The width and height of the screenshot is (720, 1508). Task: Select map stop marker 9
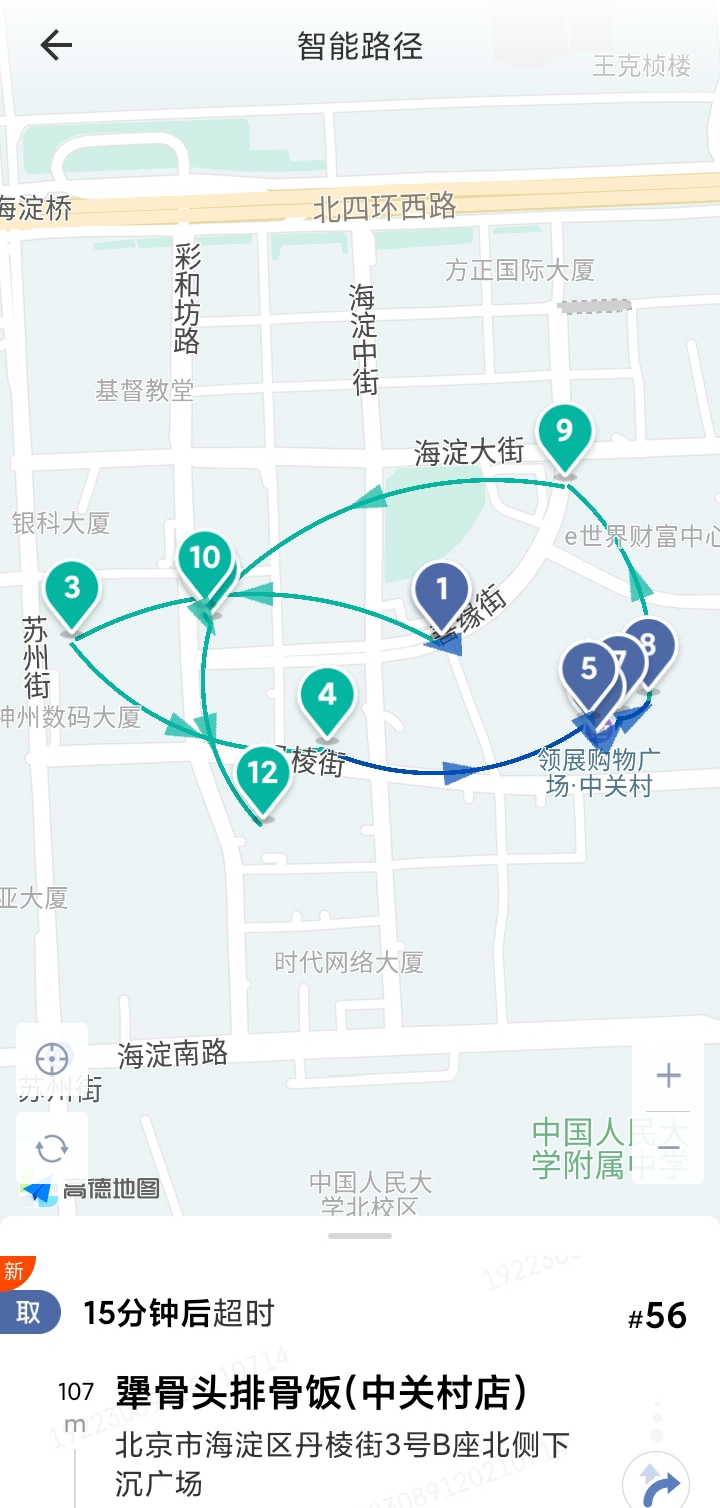pyautogui.click(x=564, y=433)
